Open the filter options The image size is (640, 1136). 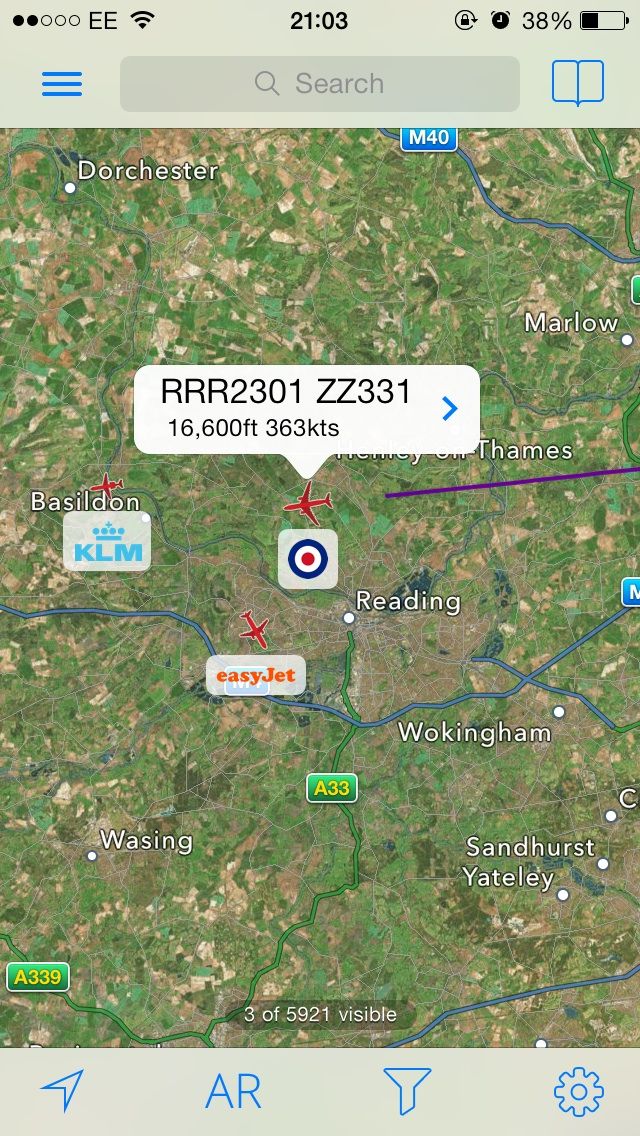click(407, 1091)
